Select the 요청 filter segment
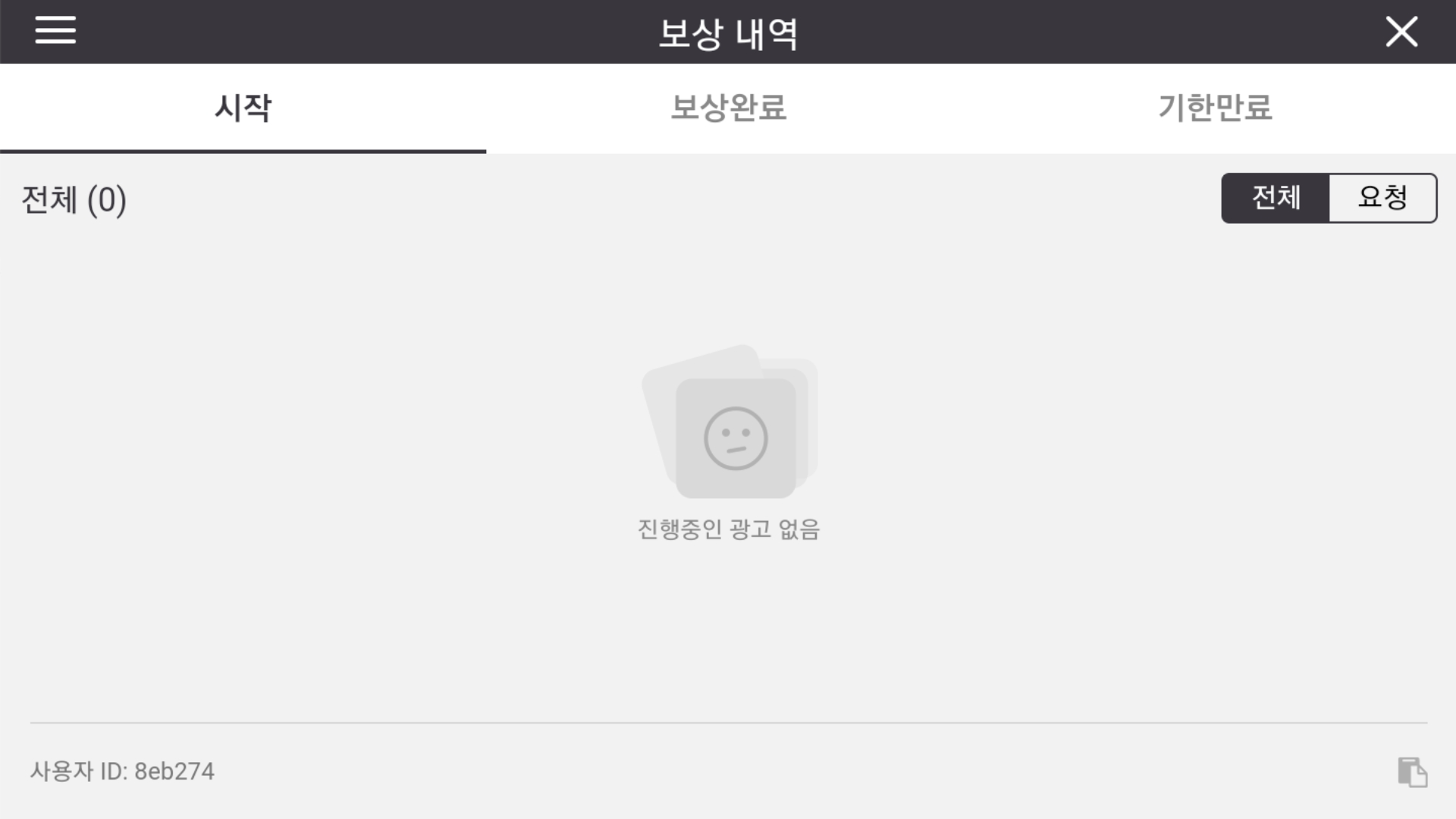1456x819 pixels. pyautogui.click(x=1382, y=198)
